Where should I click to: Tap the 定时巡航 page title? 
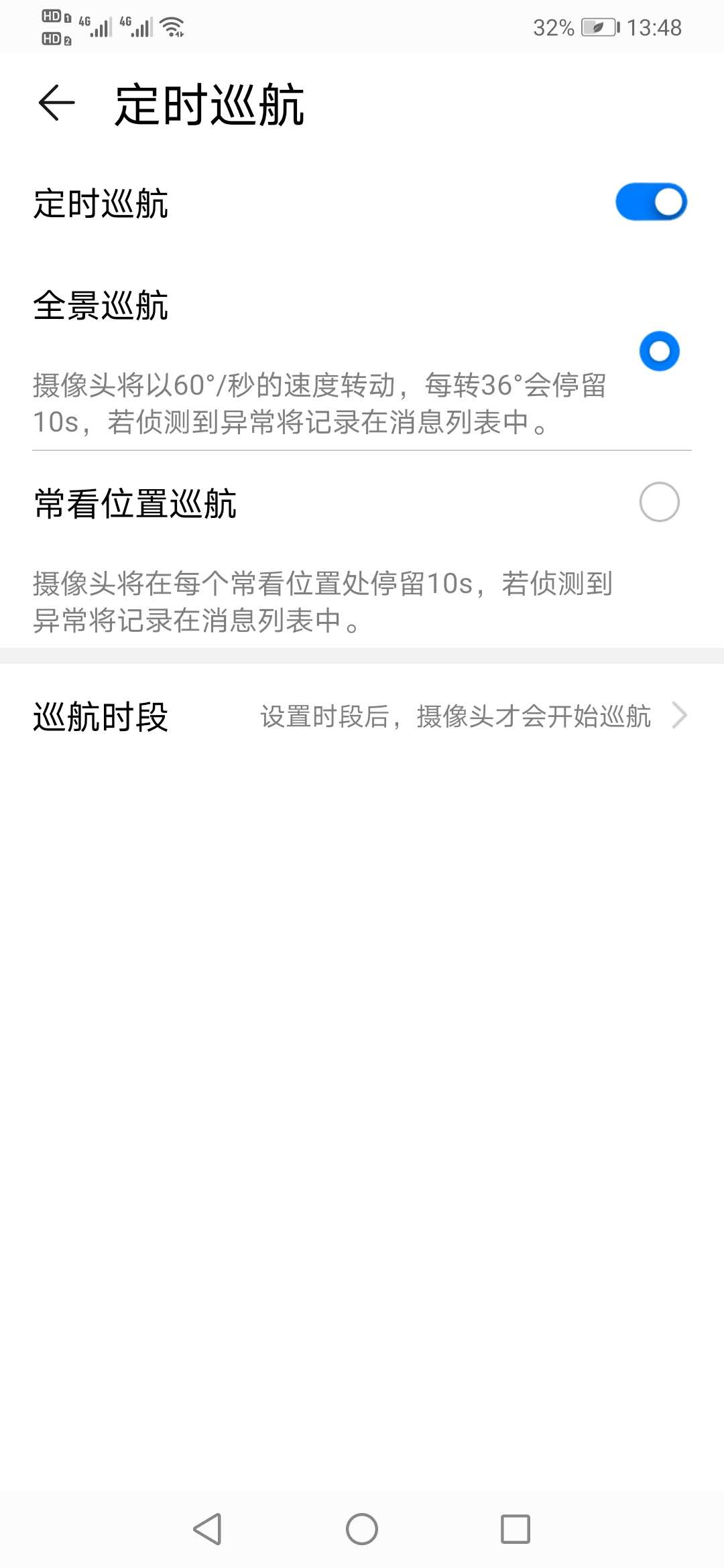208,106
